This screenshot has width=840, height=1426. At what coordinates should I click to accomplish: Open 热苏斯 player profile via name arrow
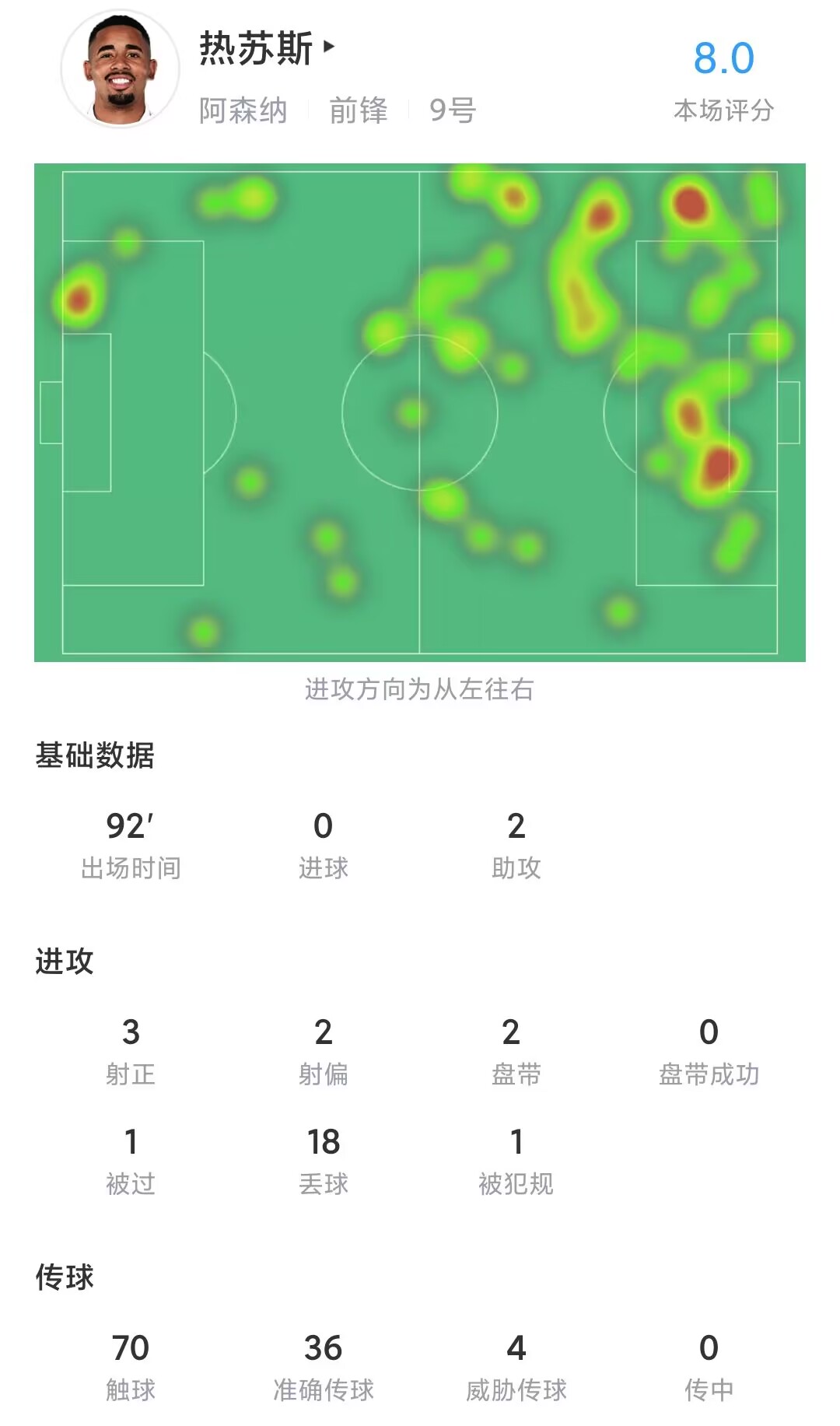pyautogui.click(x=329, y=47)
